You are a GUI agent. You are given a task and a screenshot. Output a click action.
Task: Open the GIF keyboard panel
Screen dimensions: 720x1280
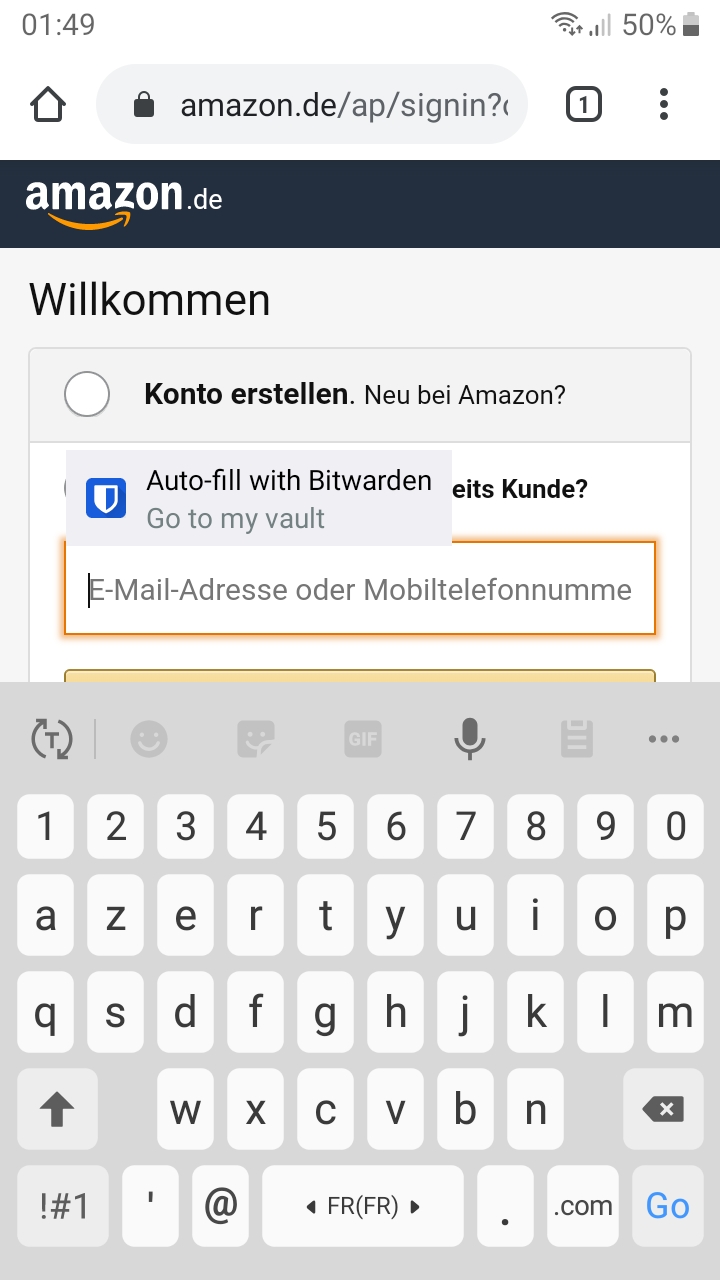point(363,740)
